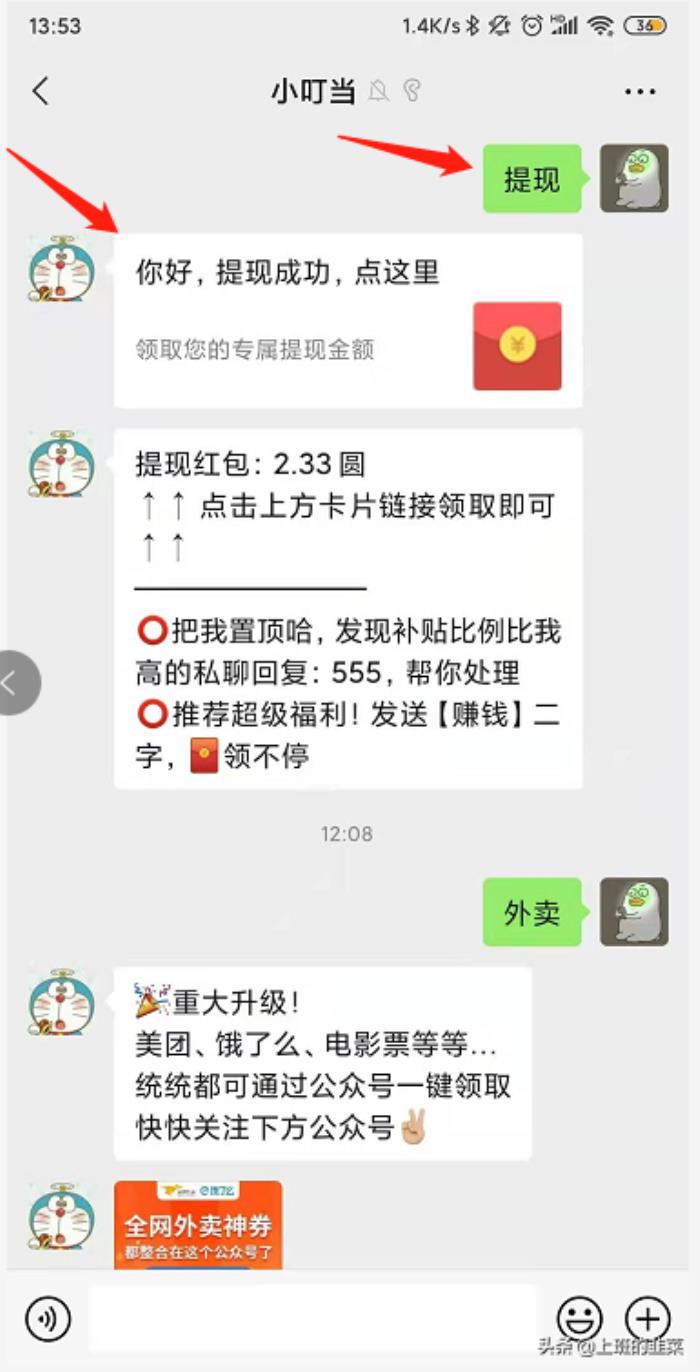The width and height of the screenshot is (700, 1372).
Task: Open the emoji sticker picker
Action: pos(579,1319)
